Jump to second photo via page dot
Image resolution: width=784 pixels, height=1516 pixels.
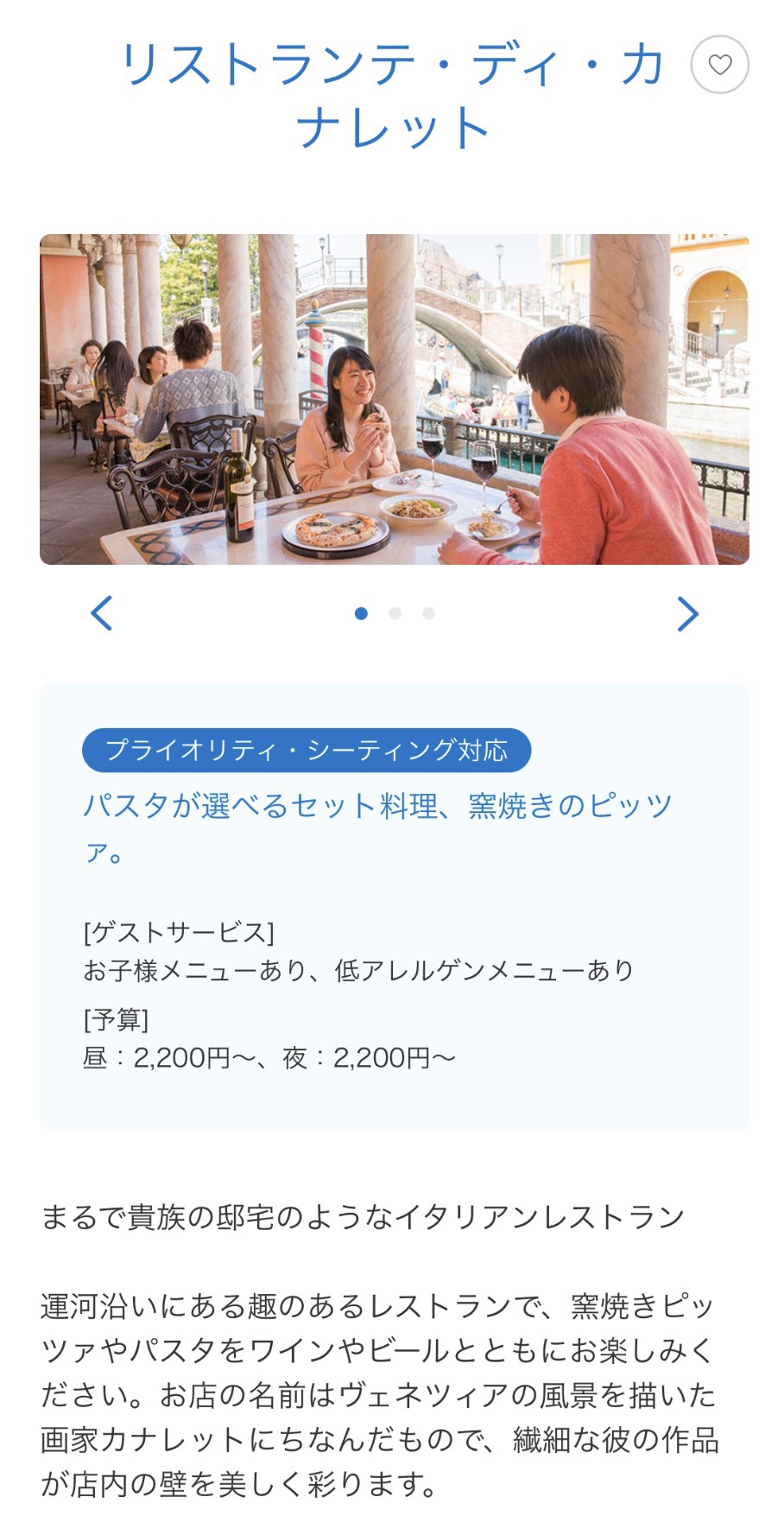395,613
